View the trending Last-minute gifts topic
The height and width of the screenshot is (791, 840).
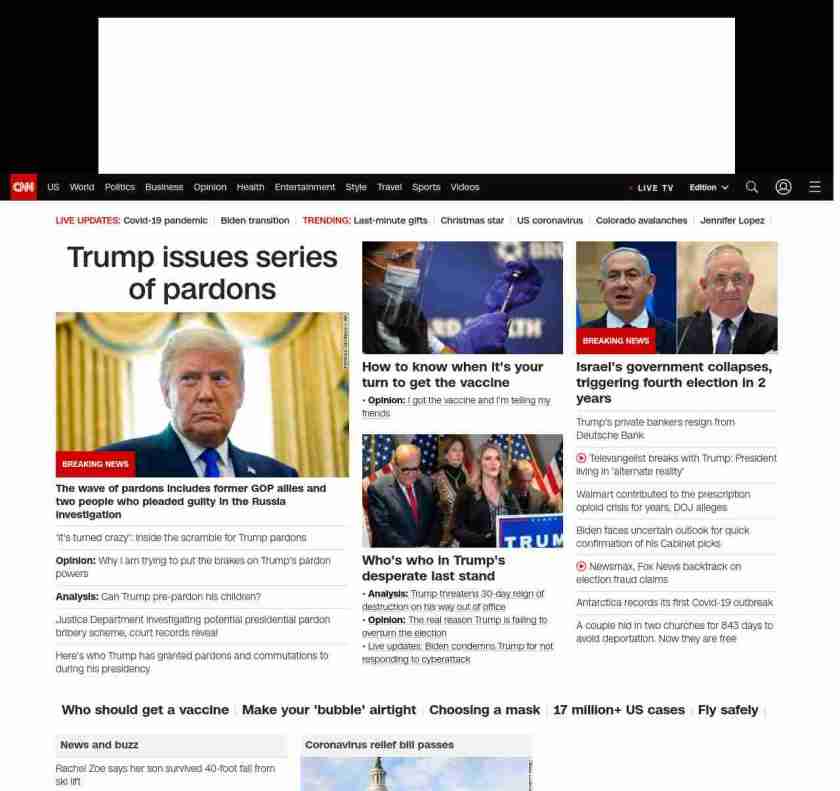tap(390, 220)
